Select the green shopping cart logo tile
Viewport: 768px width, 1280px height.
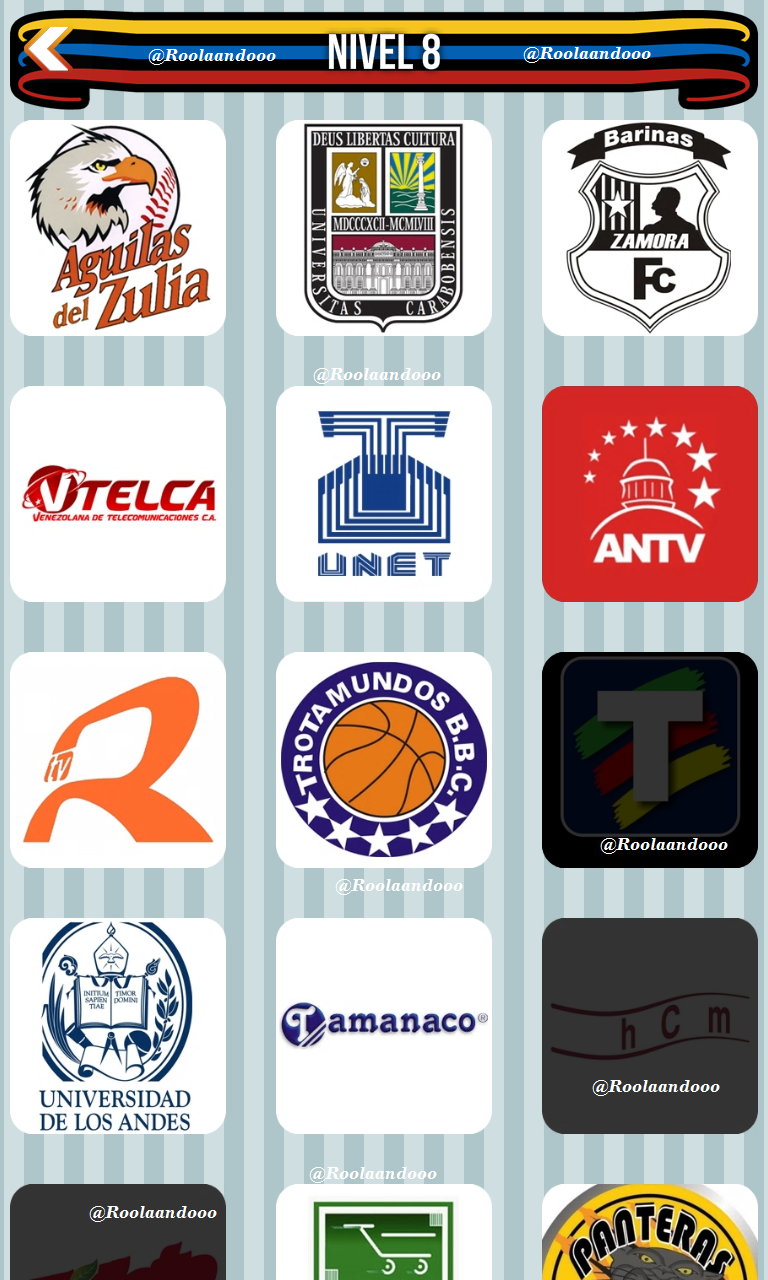click(x=384, y=1232)
